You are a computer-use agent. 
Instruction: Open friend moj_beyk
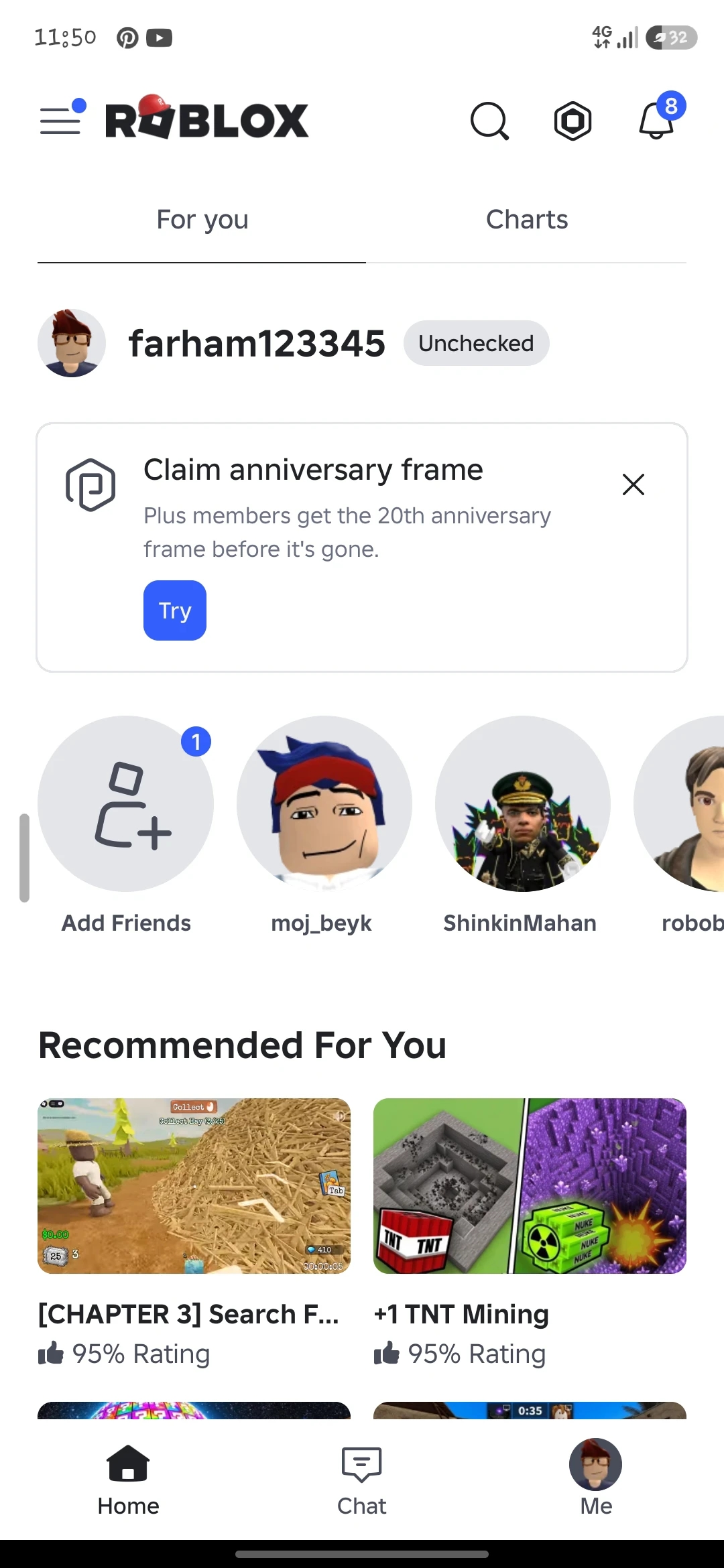324,826
